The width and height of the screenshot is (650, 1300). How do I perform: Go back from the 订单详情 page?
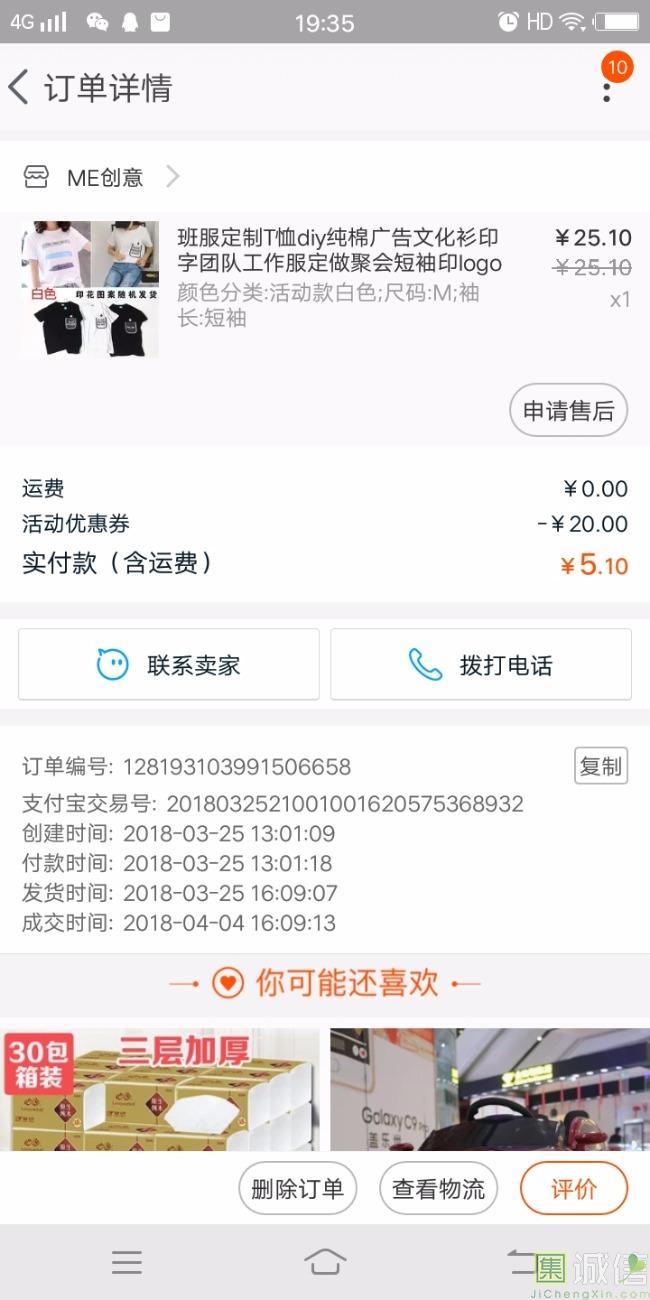point(19,88)
